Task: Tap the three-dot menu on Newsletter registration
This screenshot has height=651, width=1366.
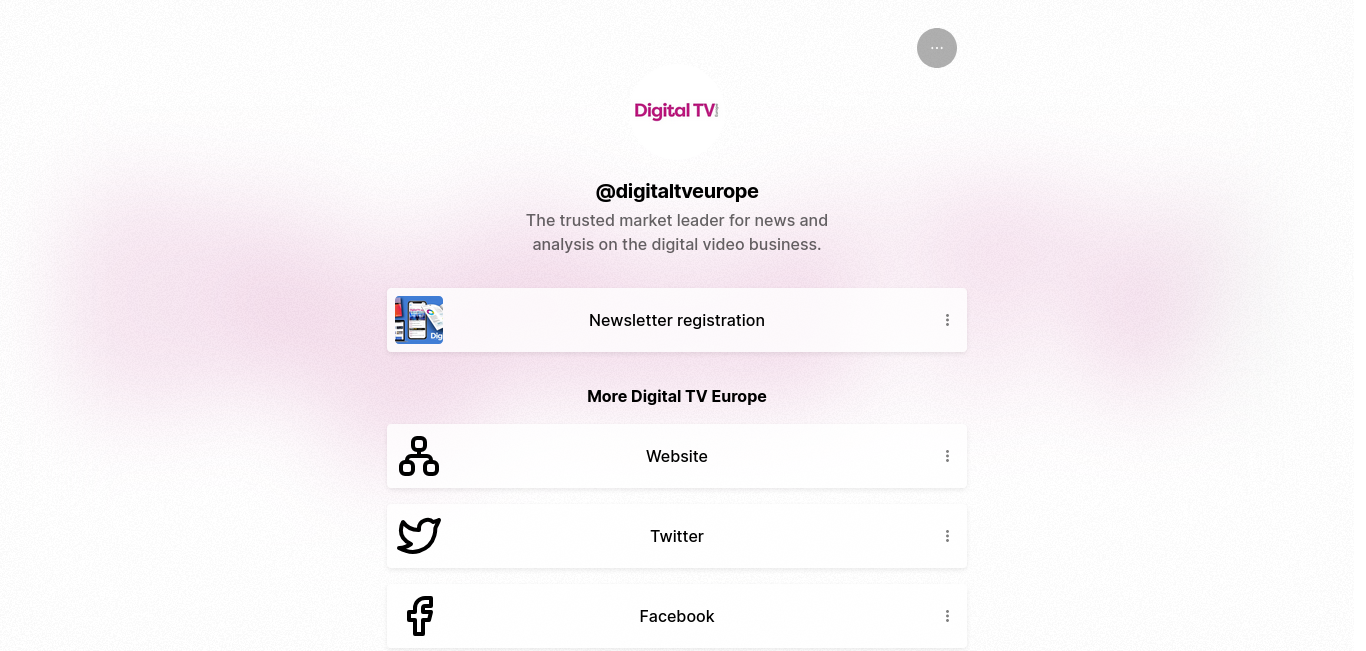Action: pos(947,320)
